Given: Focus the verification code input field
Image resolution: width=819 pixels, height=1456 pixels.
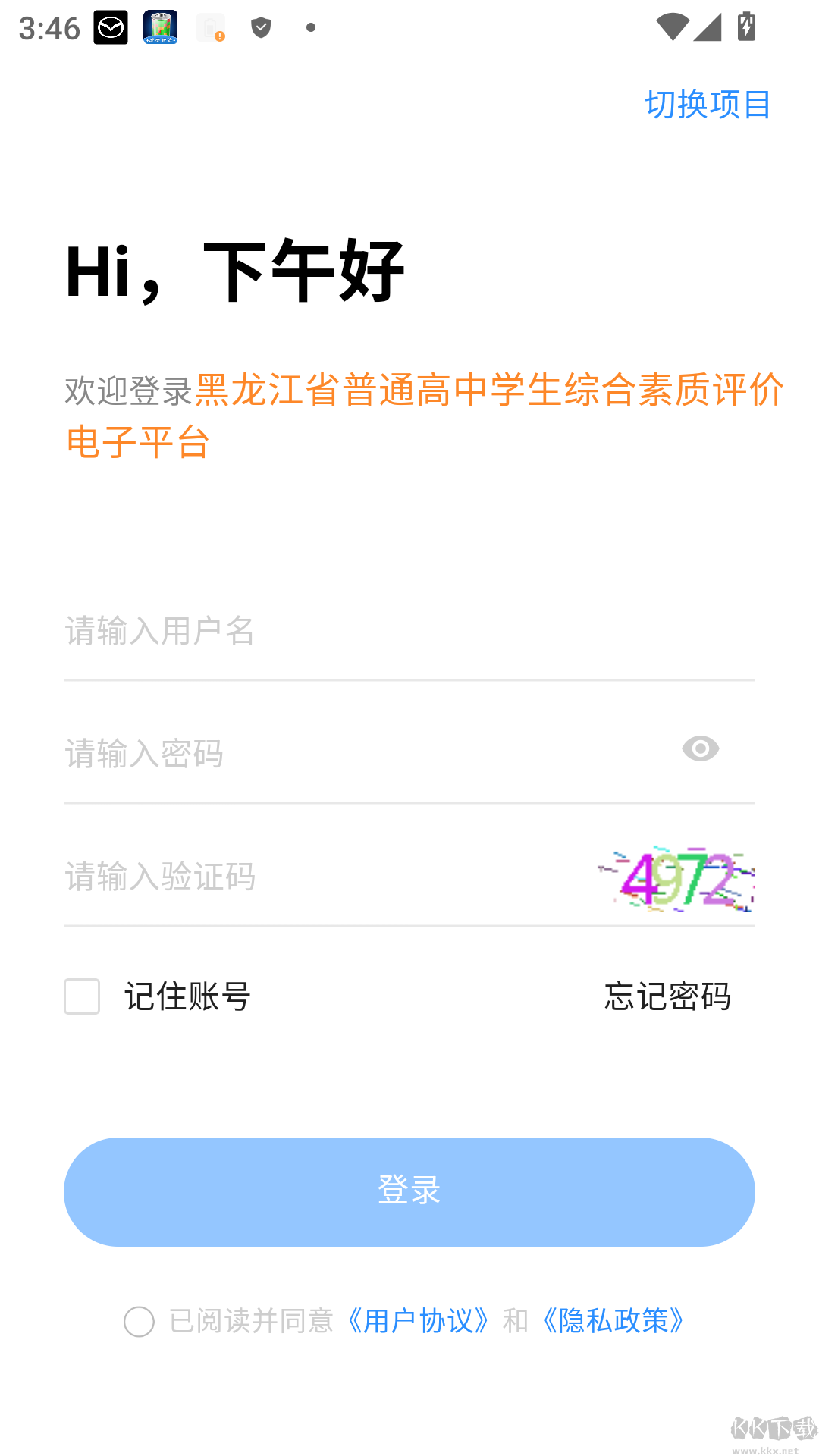Looking at the screenshot, I should click(303, 877).
